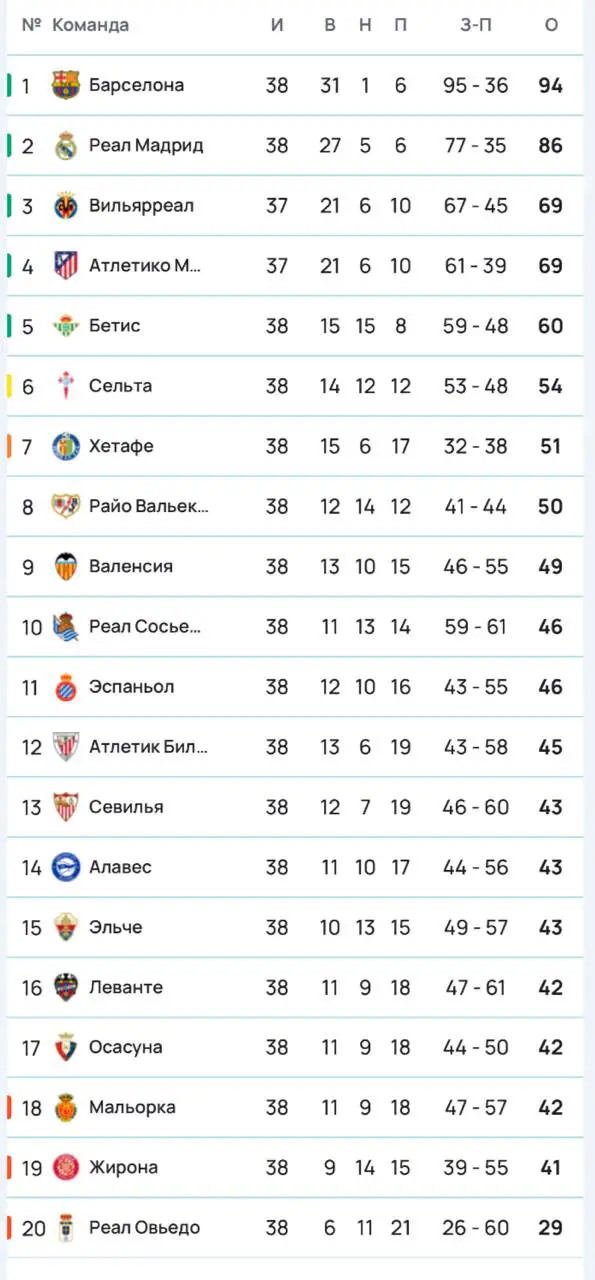Select the Вильярреал row
This screenshot has width=595, height=1280.
(295, 205)
